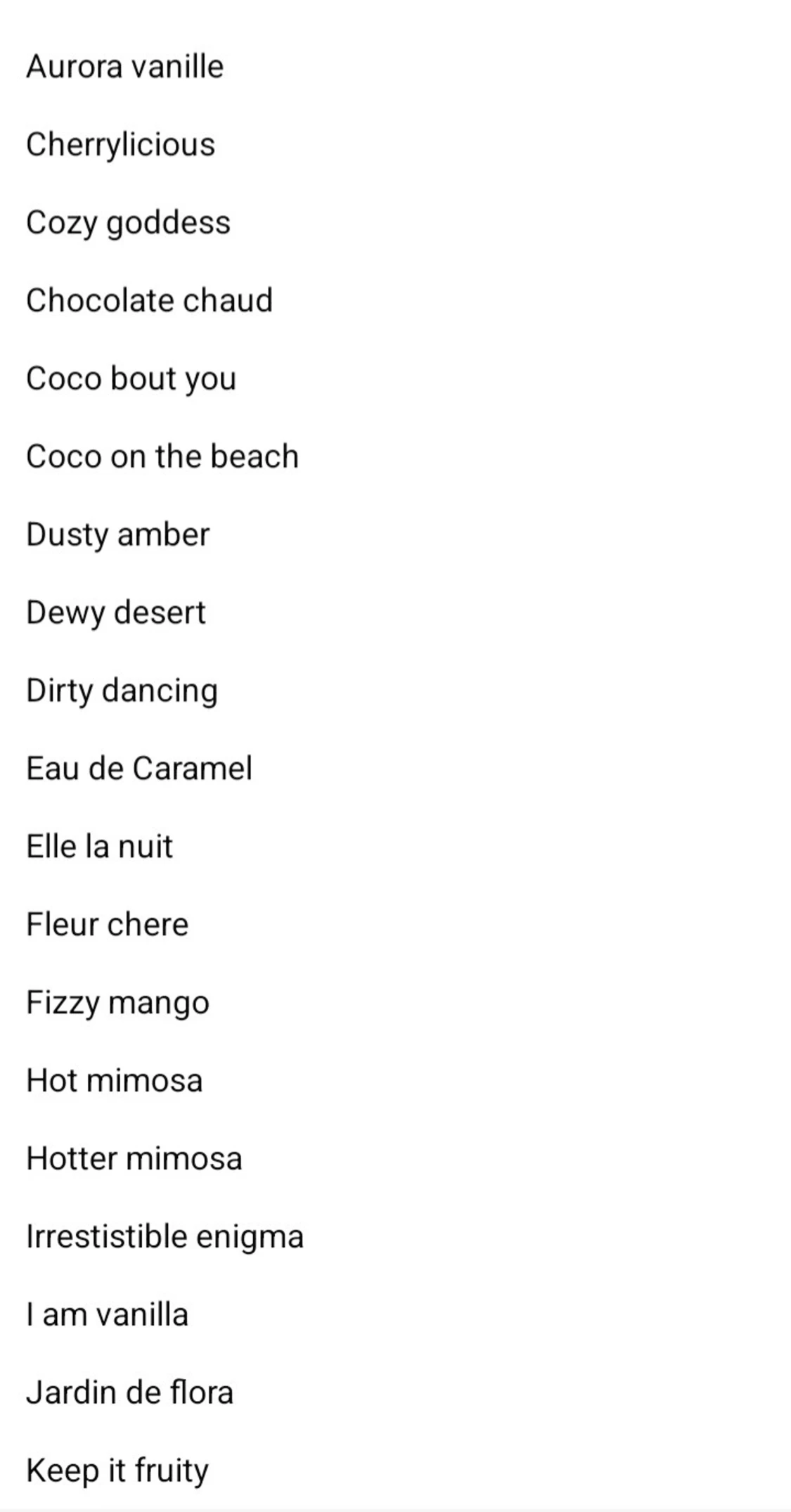Pick the Irrestistible enigma option
Viewport: 791px width, 1512px height.
165,1236
